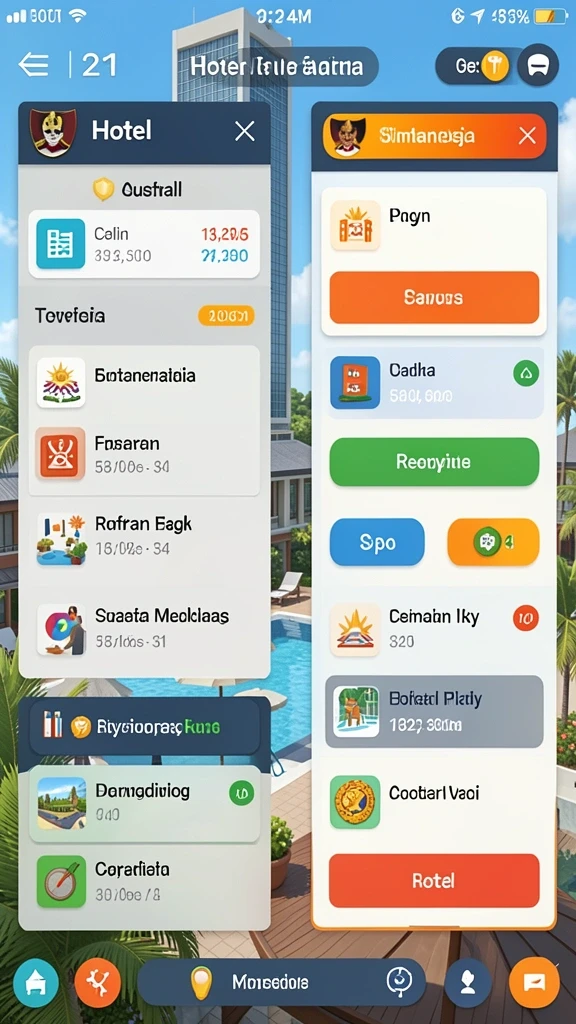The height and width of the screenshot is (1024, 576).
Task: Open the Cemabn Iky row
Action: 434,628
